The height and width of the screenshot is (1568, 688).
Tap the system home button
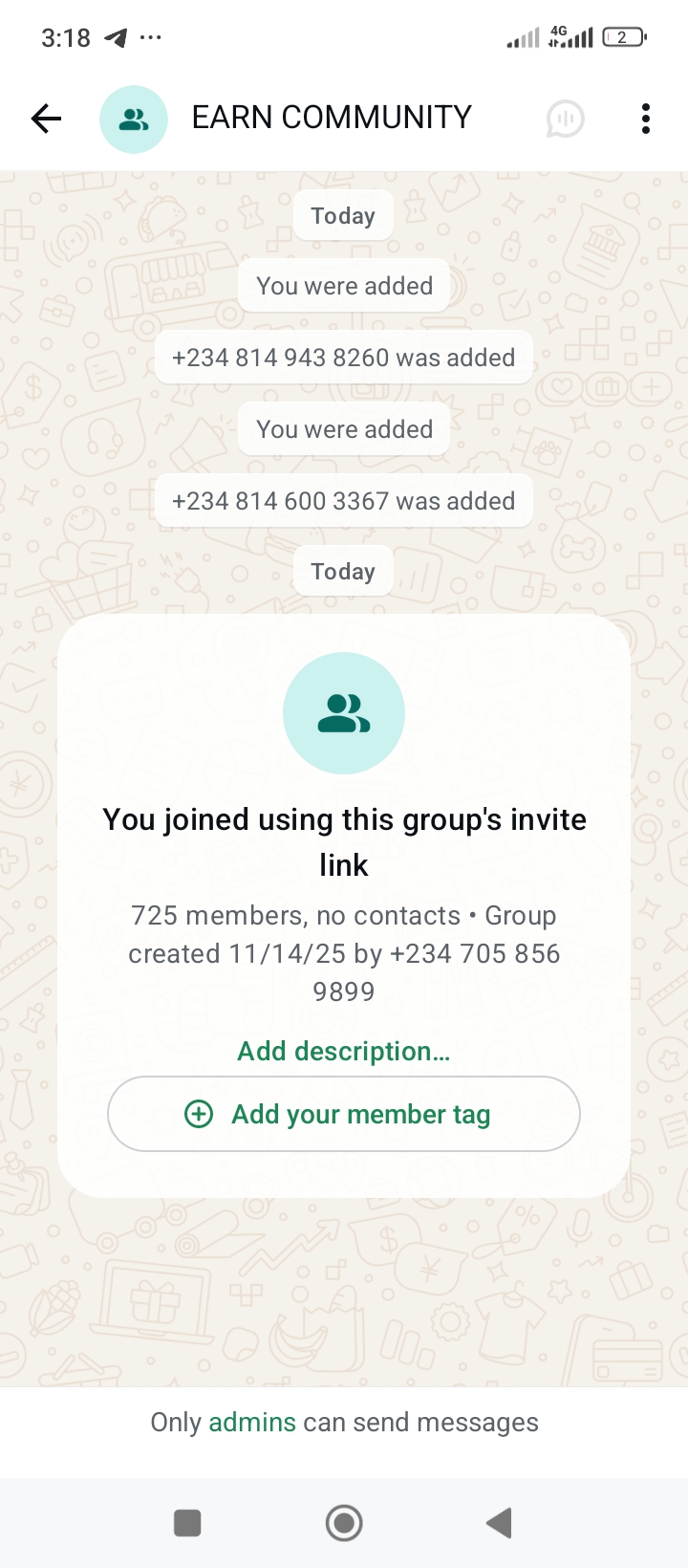click(x=344, y=1522)
